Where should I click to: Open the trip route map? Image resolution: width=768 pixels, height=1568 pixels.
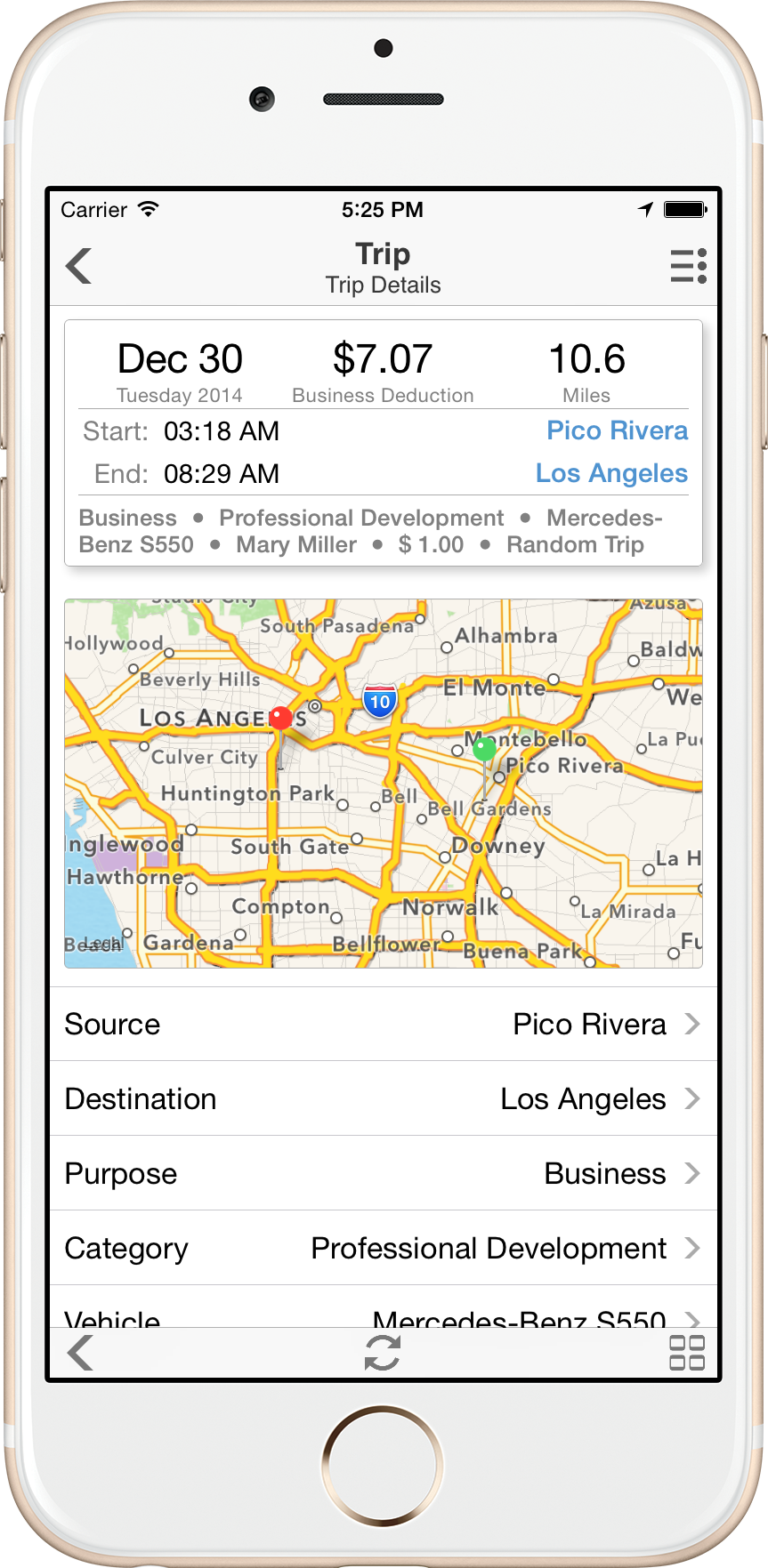[384, 784]
